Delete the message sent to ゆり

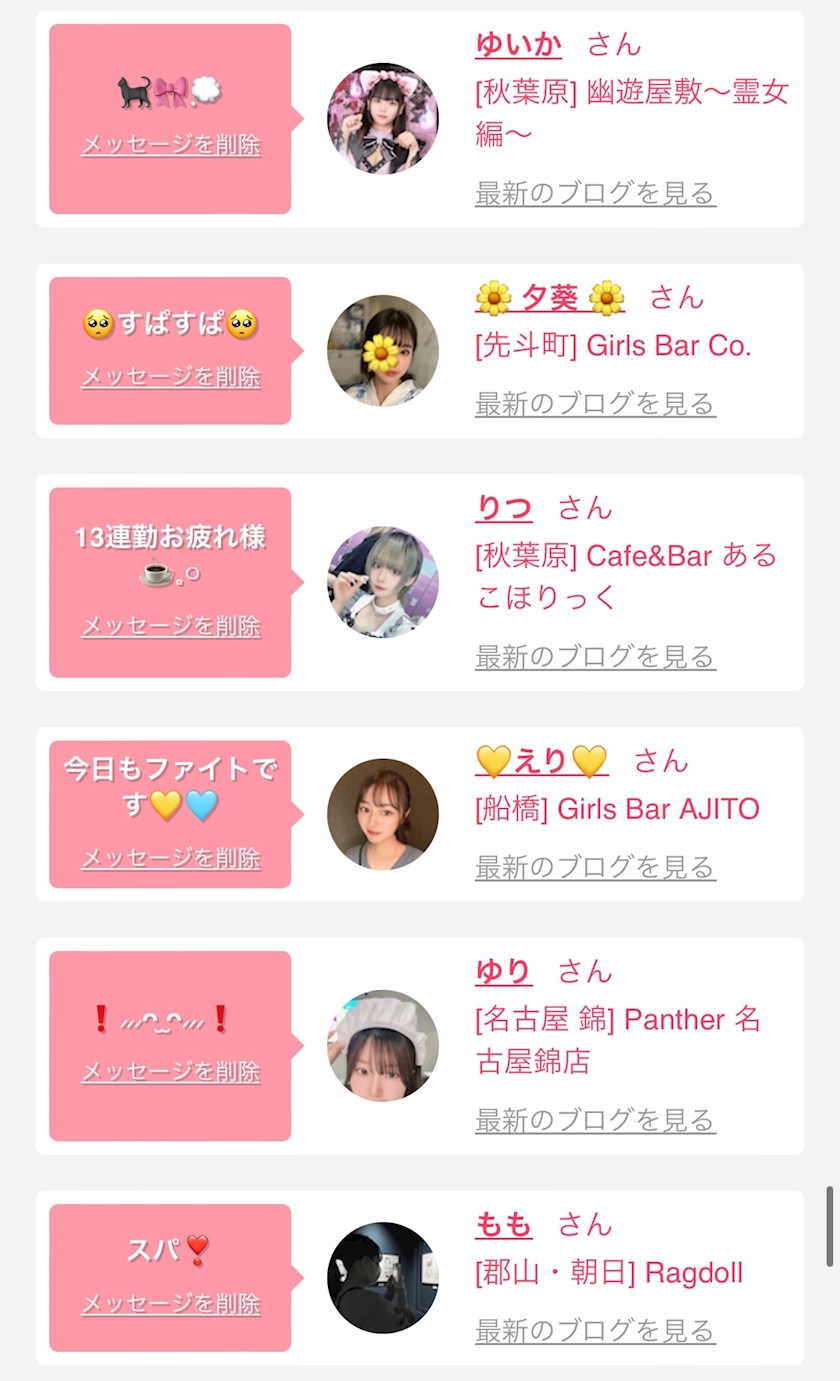pos(171,1072)
